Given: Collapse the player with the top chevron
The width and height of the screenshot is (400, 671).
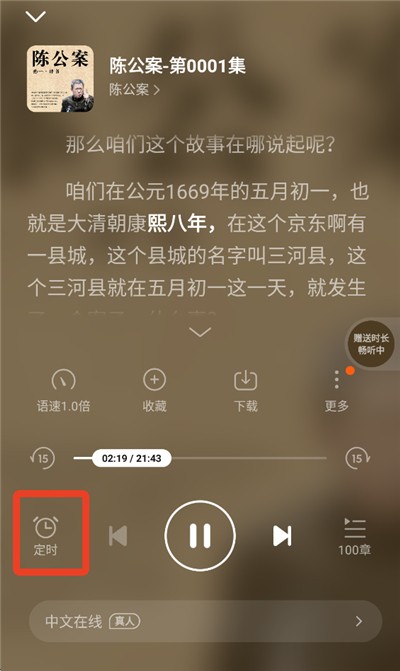Looking at the screenshot, I should pos(36,17).
